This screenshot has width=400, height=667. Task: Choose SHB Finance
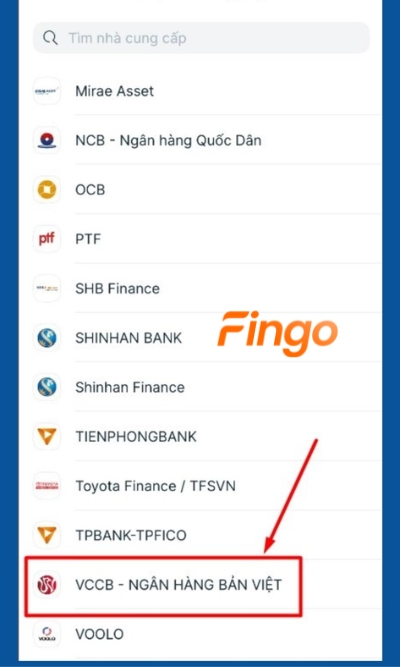(200, 288)
